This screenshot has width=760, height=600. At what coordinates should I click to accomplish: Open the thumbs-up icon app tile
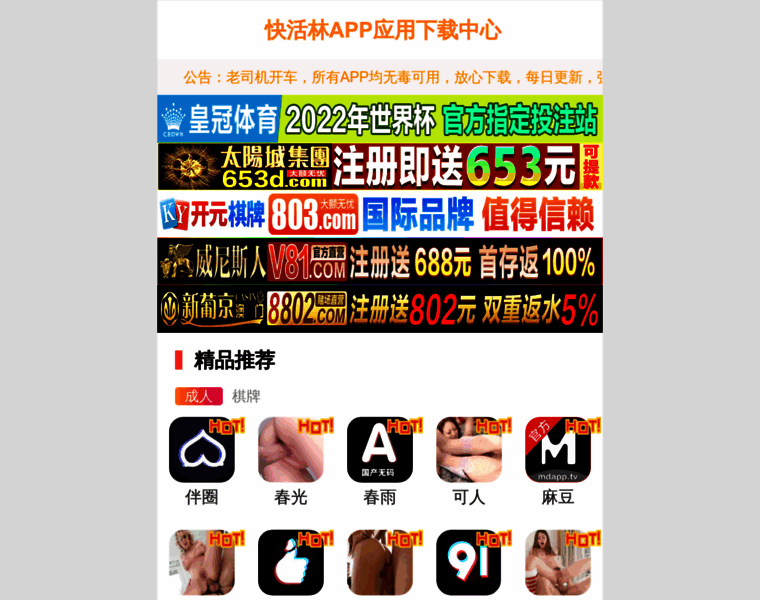click(290, 563)
